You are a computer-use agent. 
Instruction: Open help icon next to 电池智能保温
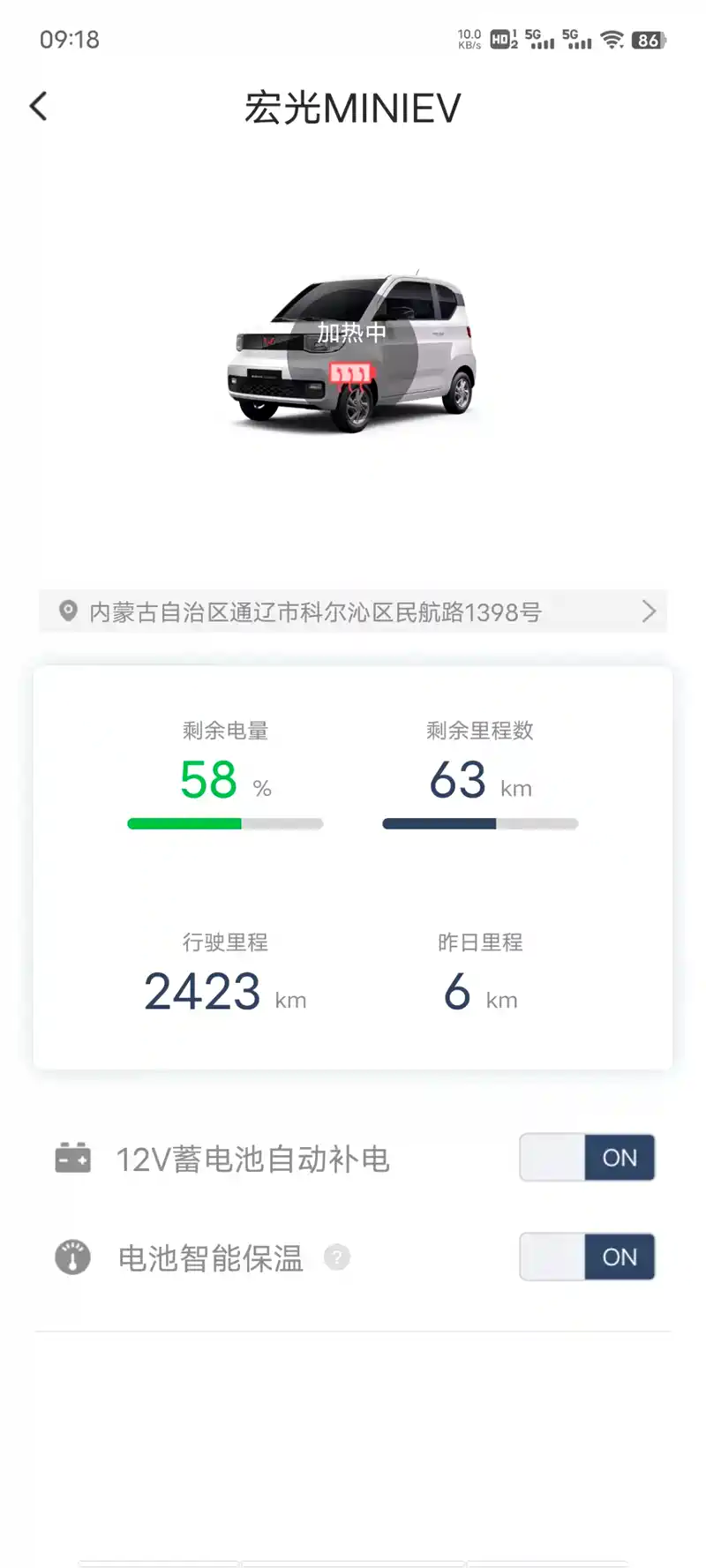pyautogui.click(x=337, y=1257)
